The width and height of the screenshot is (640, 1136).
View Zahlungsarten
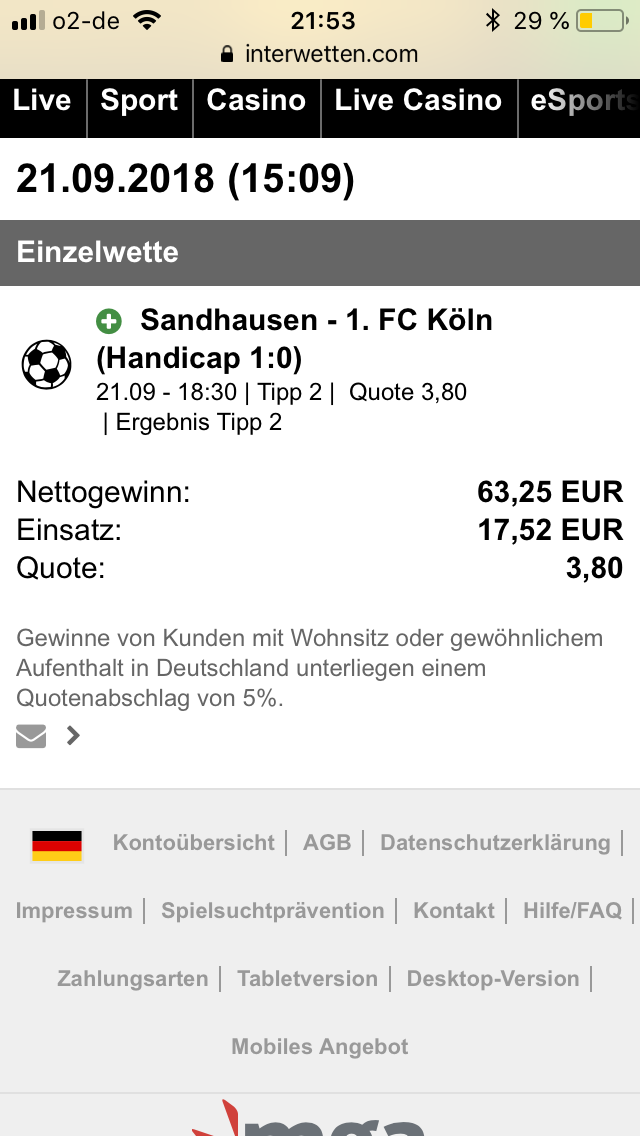[133, 979]
